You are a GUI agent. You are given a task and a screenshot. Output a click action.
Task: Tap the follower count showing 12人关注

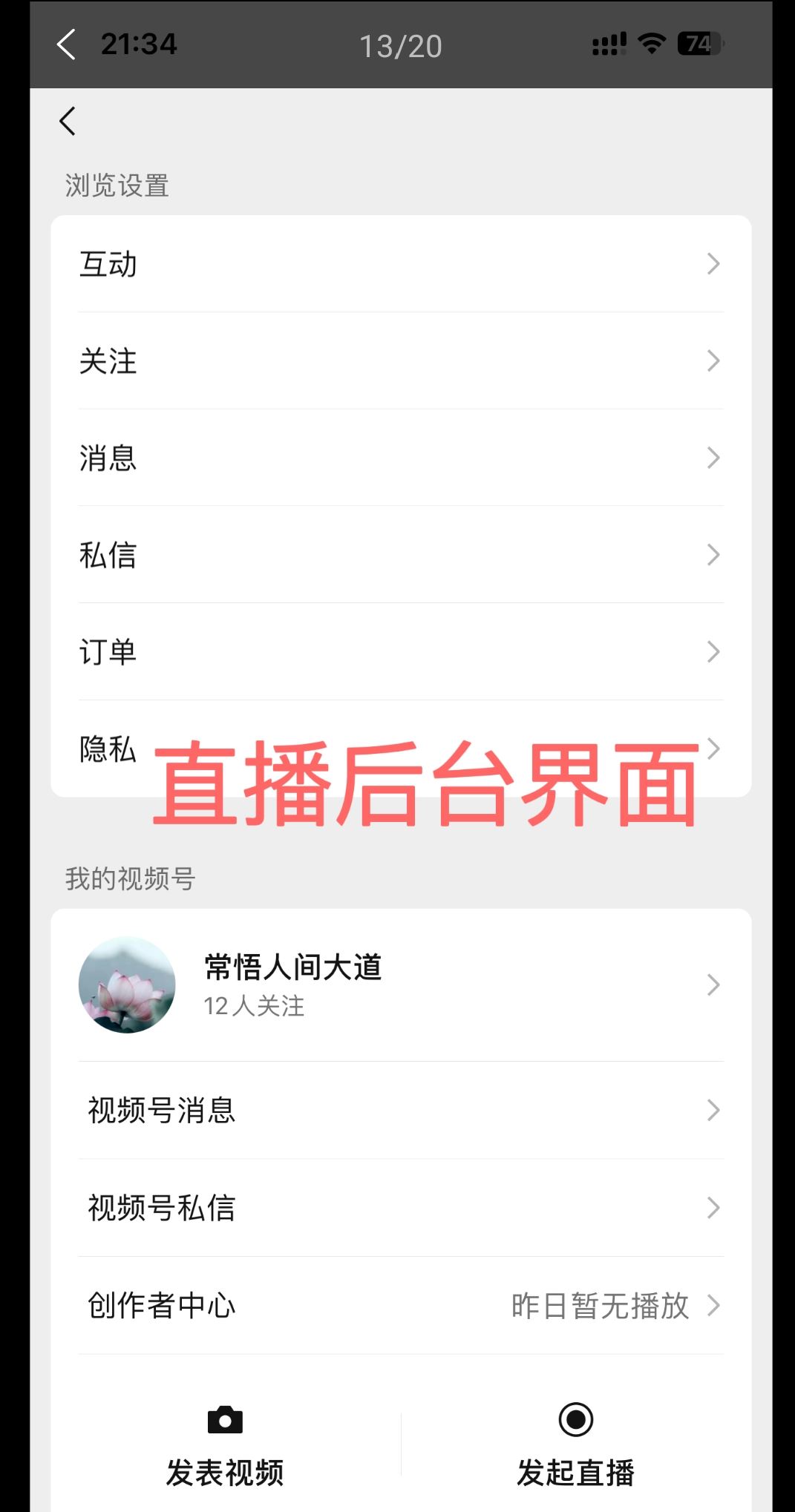pyautogui.click(x=253, y=1008)
